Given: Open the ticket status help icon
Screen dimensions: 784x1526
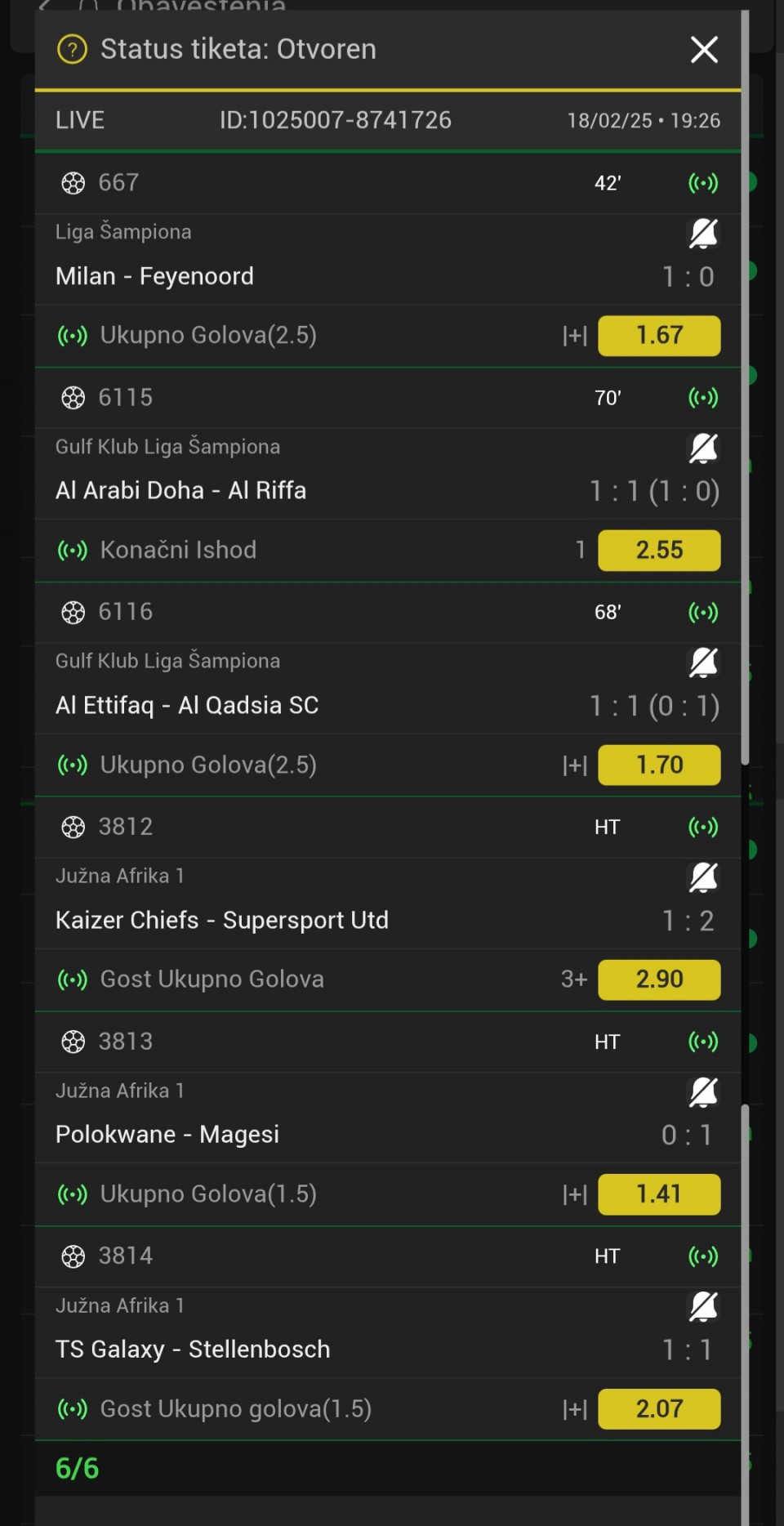Looking at the screenshot, I should pyautogui.click(x=72, y=50).
